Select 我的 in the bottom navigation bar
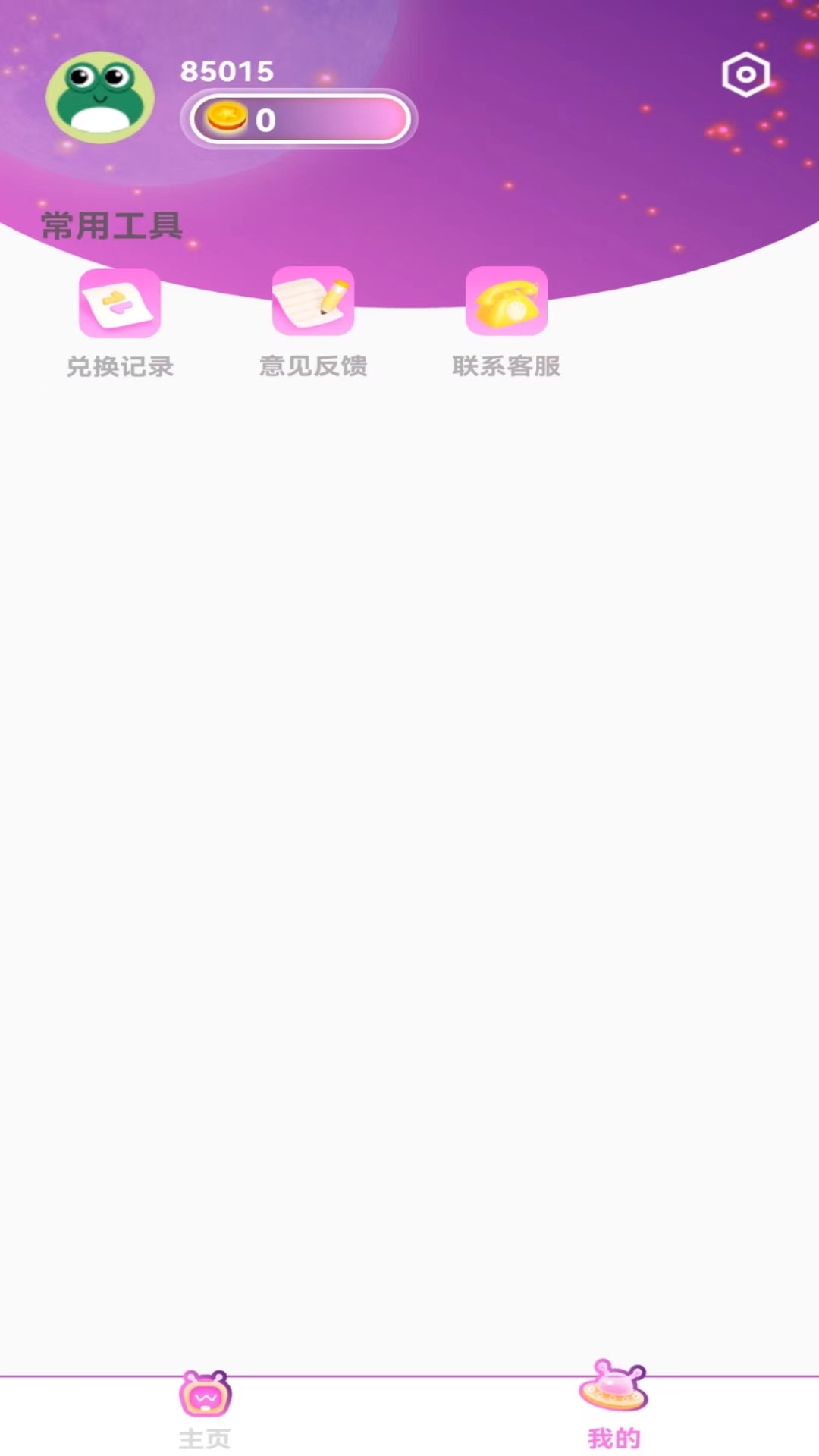Viewport: 819px width, 1456px height. point(613,1437)
